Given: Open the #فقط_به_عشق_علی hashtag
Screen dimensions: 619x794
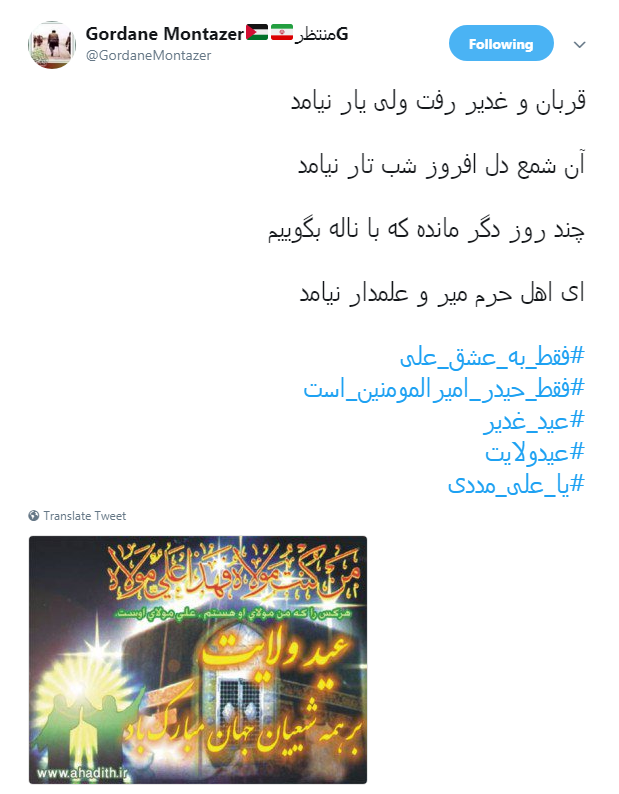Looking at the screenshot, I should tap(492, 356).
